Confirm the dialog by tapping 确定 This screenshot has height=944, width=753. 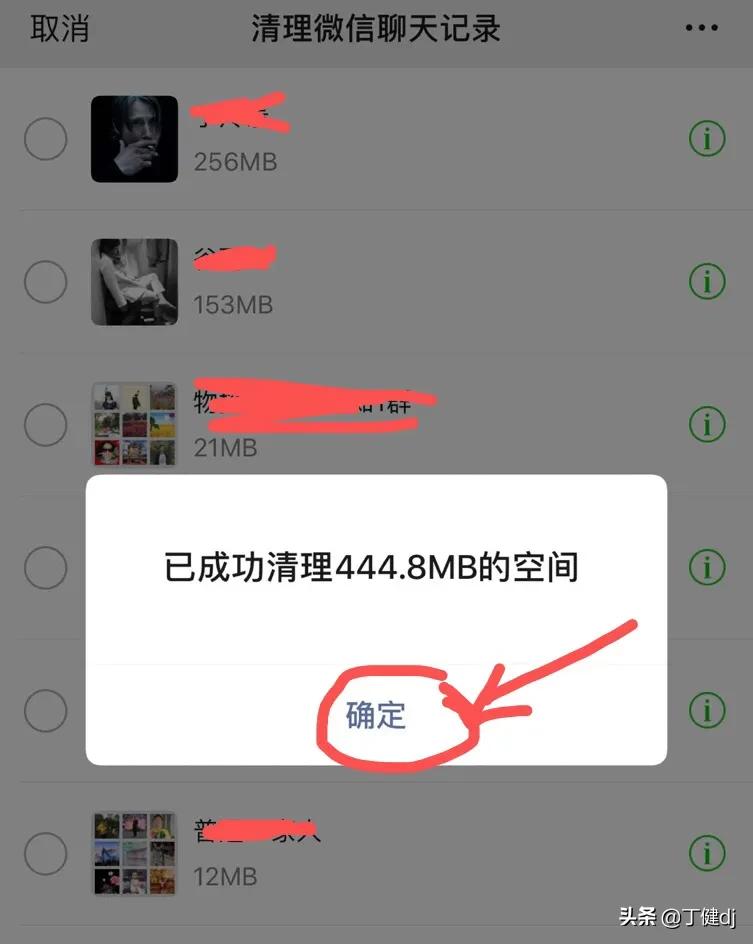tap(376, 715)
